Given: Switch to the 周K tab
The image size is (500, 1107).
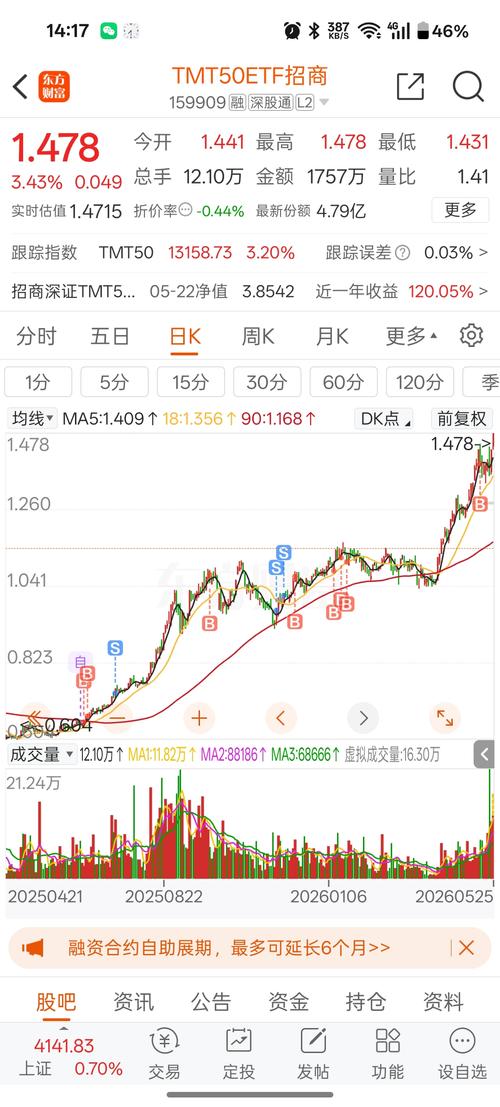Looking at the screenshot, I should click(x=258, y=337).
